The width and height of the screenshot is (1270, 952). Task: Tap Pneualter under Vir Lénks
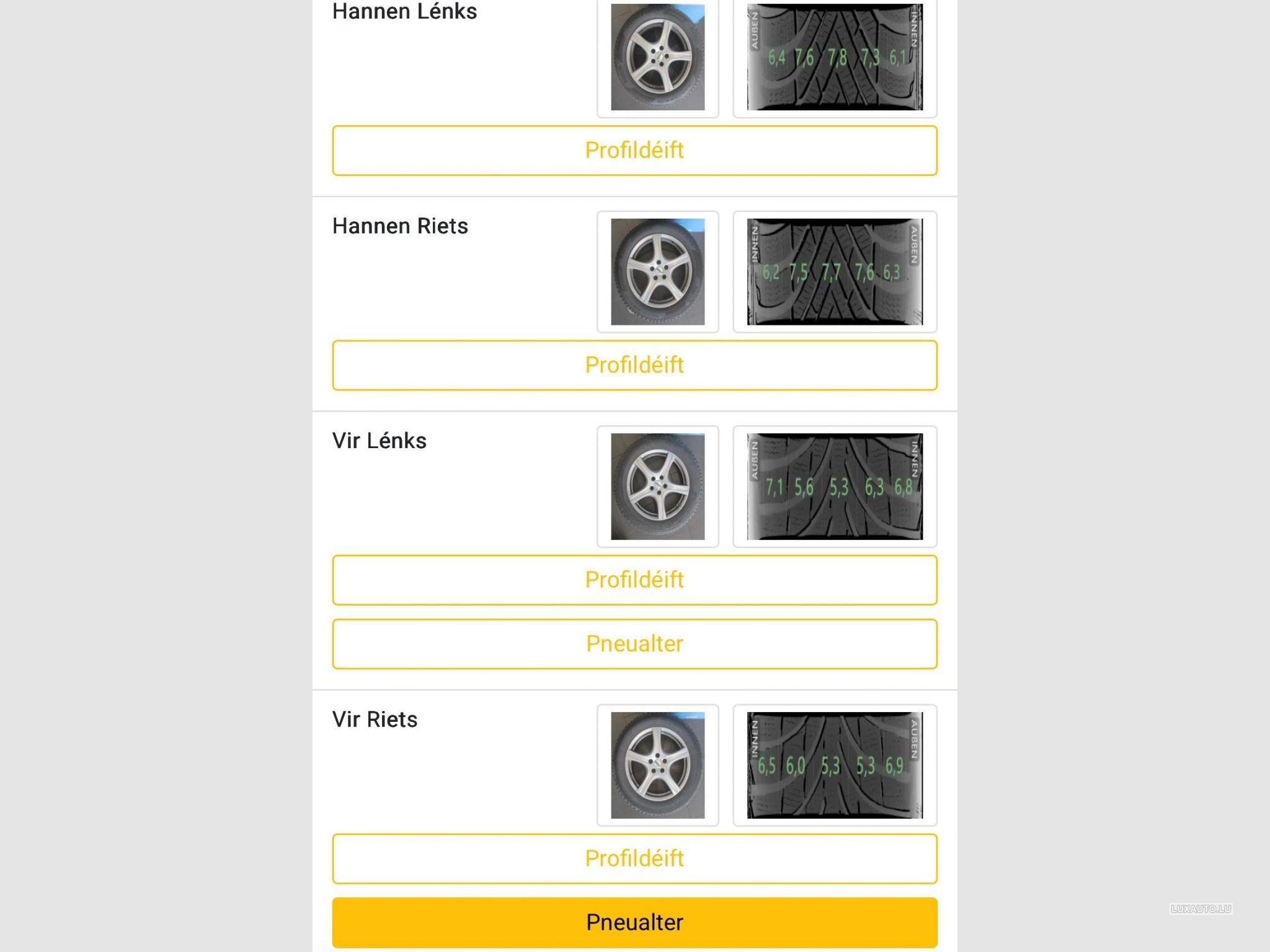tap(634, 644)
